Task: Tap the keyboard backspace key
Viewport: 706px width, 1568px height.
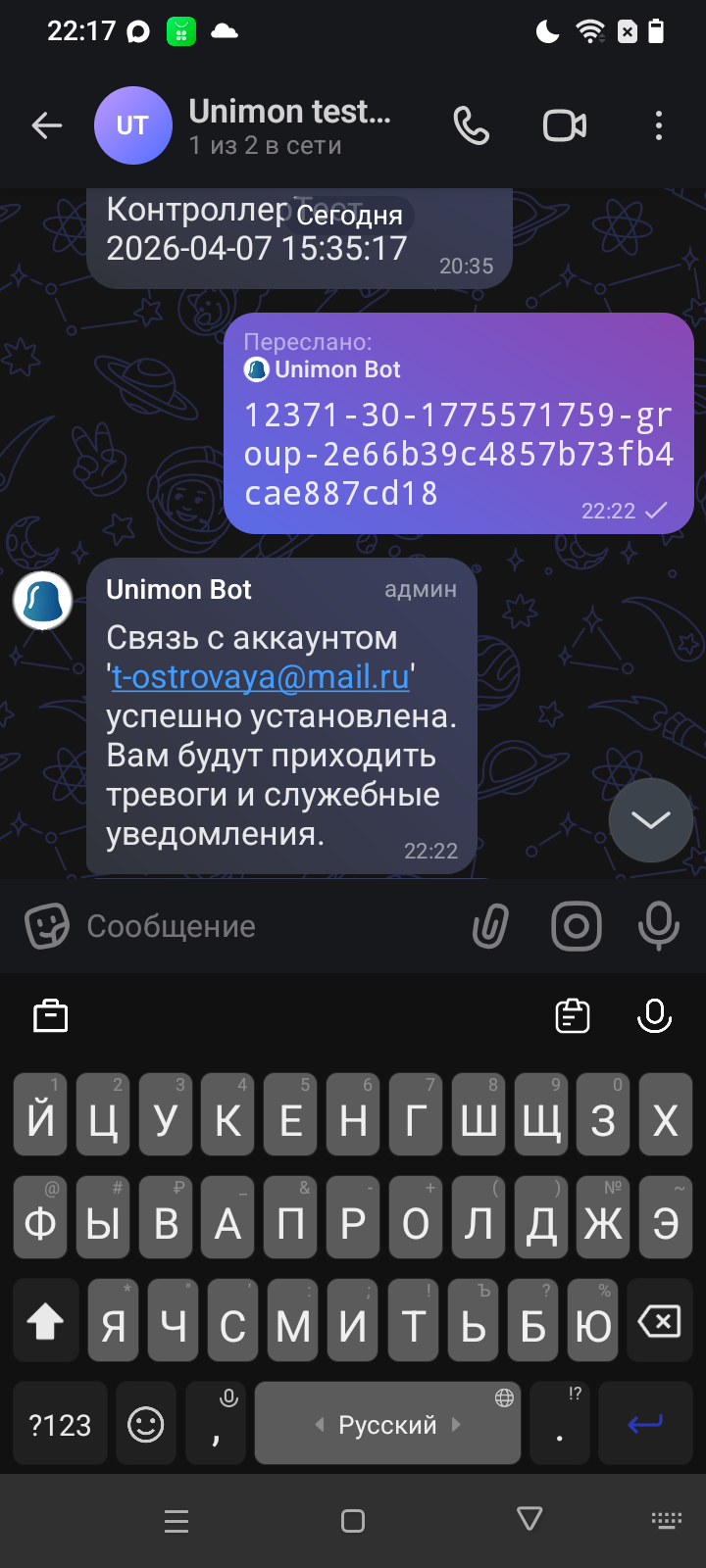Action: point(659,1323)
